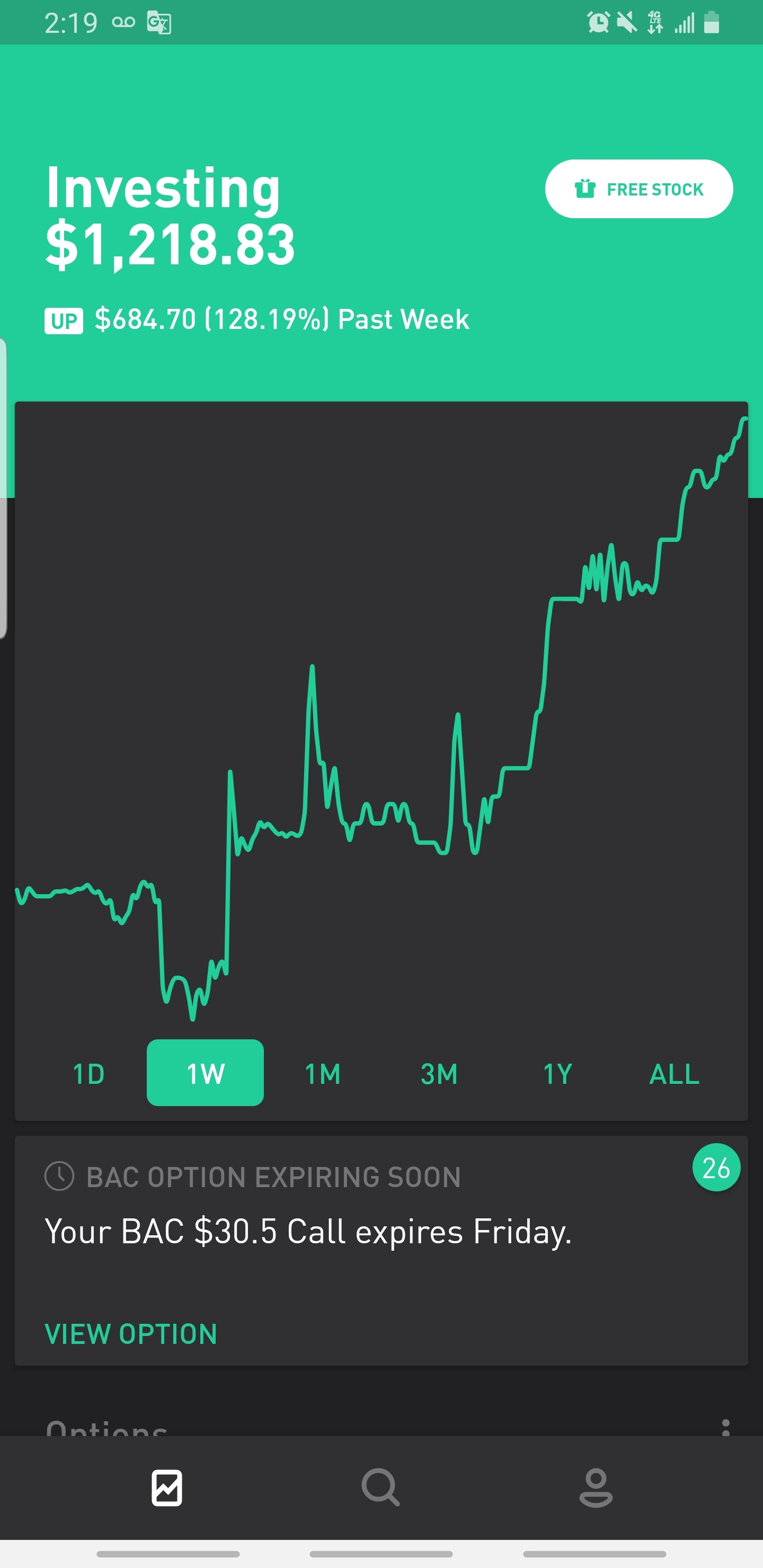Tap VIEW OPTION for BAC call
The height and width of the screenshot is (1568, 763).
pyautogui.click(x=131, y=1334)
